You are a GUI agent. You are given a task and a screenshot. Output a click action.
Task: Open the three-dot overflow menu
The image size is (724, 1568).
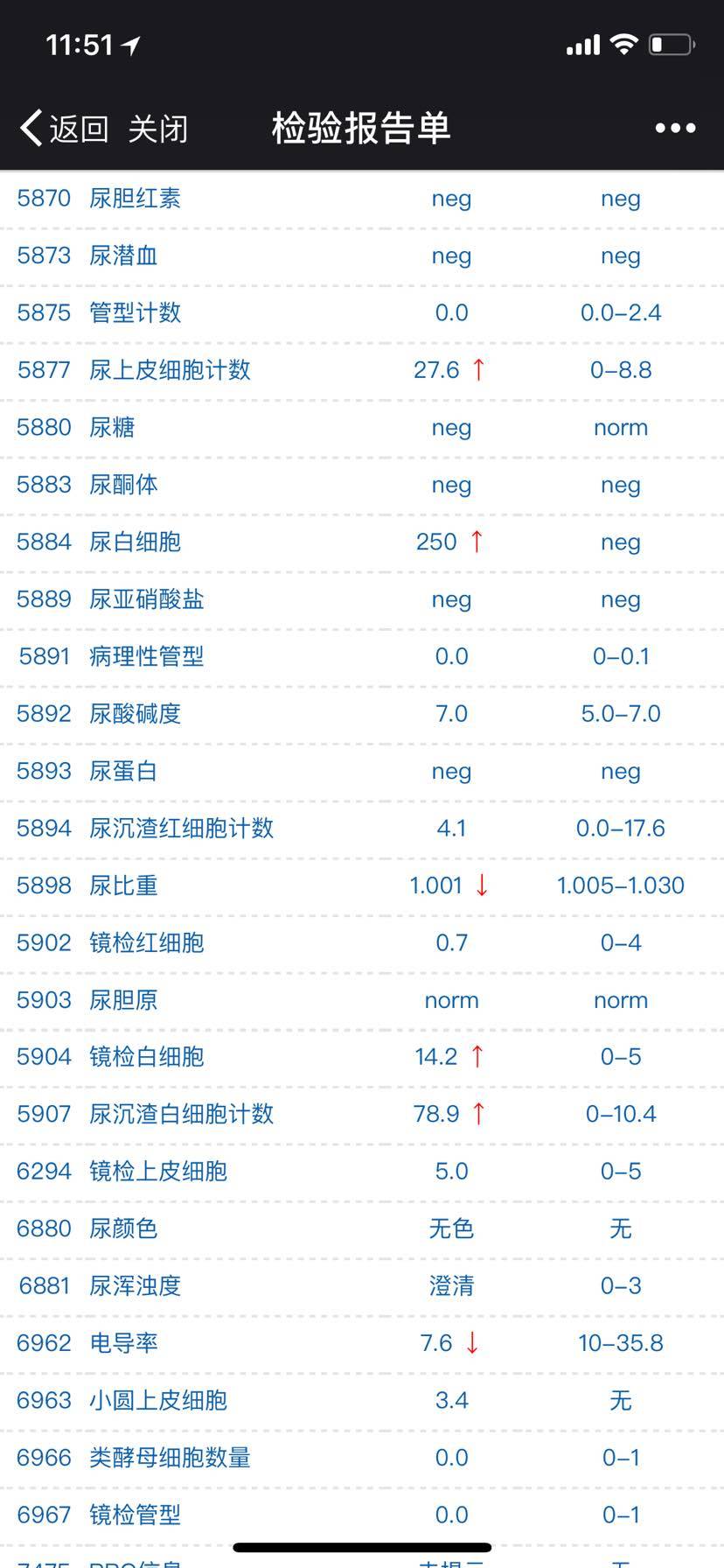click(675, 129)
